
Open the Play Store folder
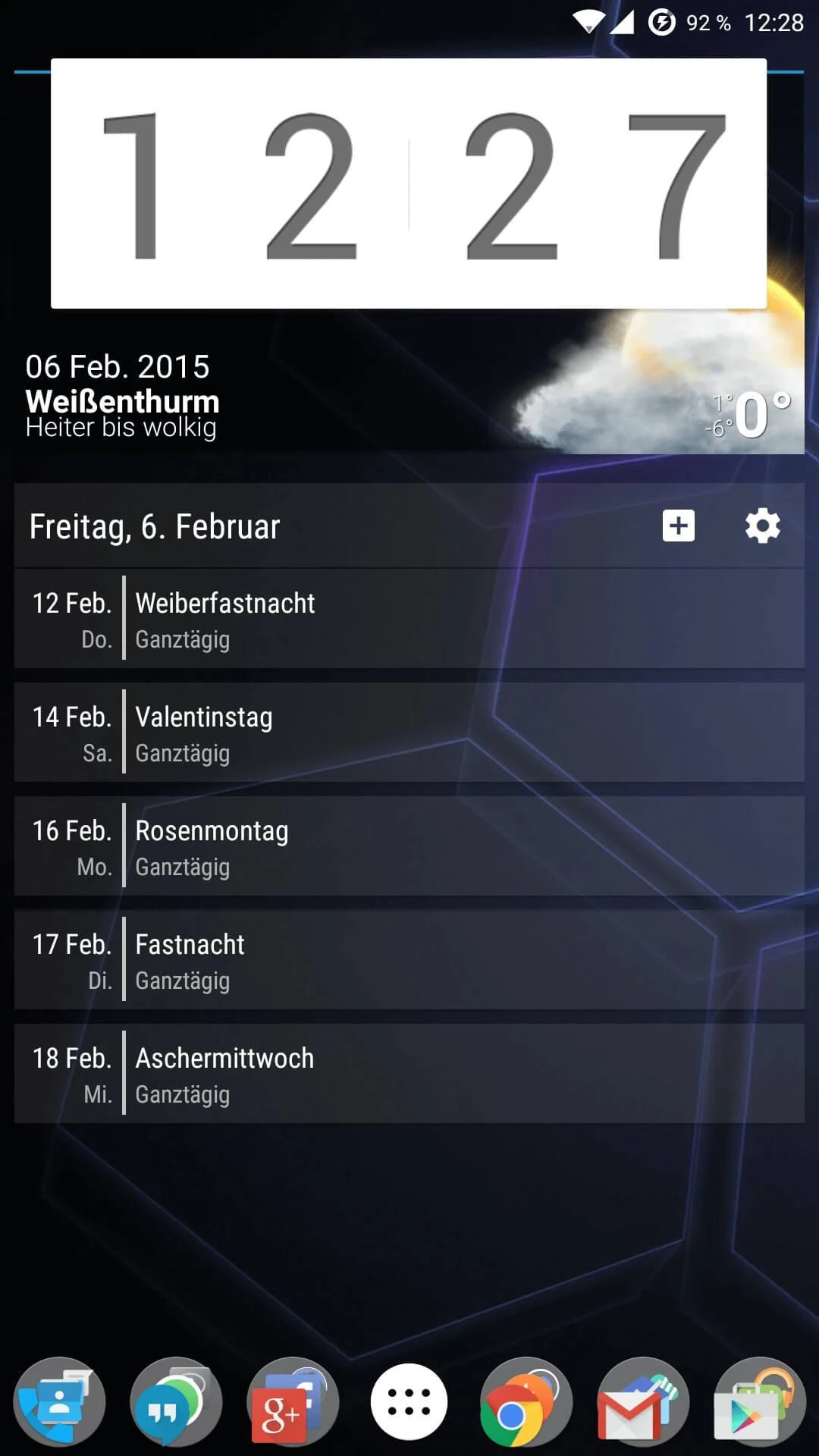tap(759, 1401)
